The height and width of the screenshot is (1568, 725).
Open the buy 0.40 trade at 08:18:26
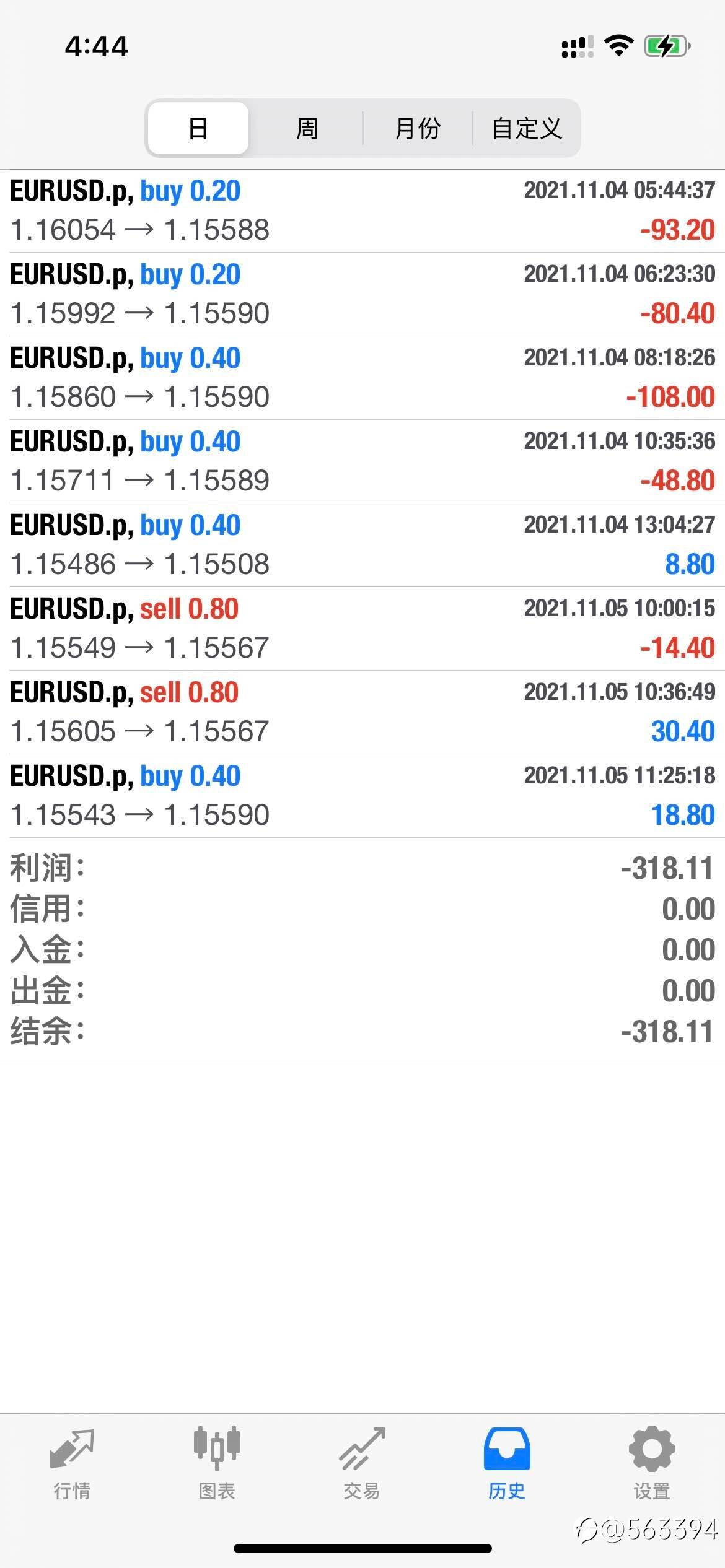coord(362,378)
